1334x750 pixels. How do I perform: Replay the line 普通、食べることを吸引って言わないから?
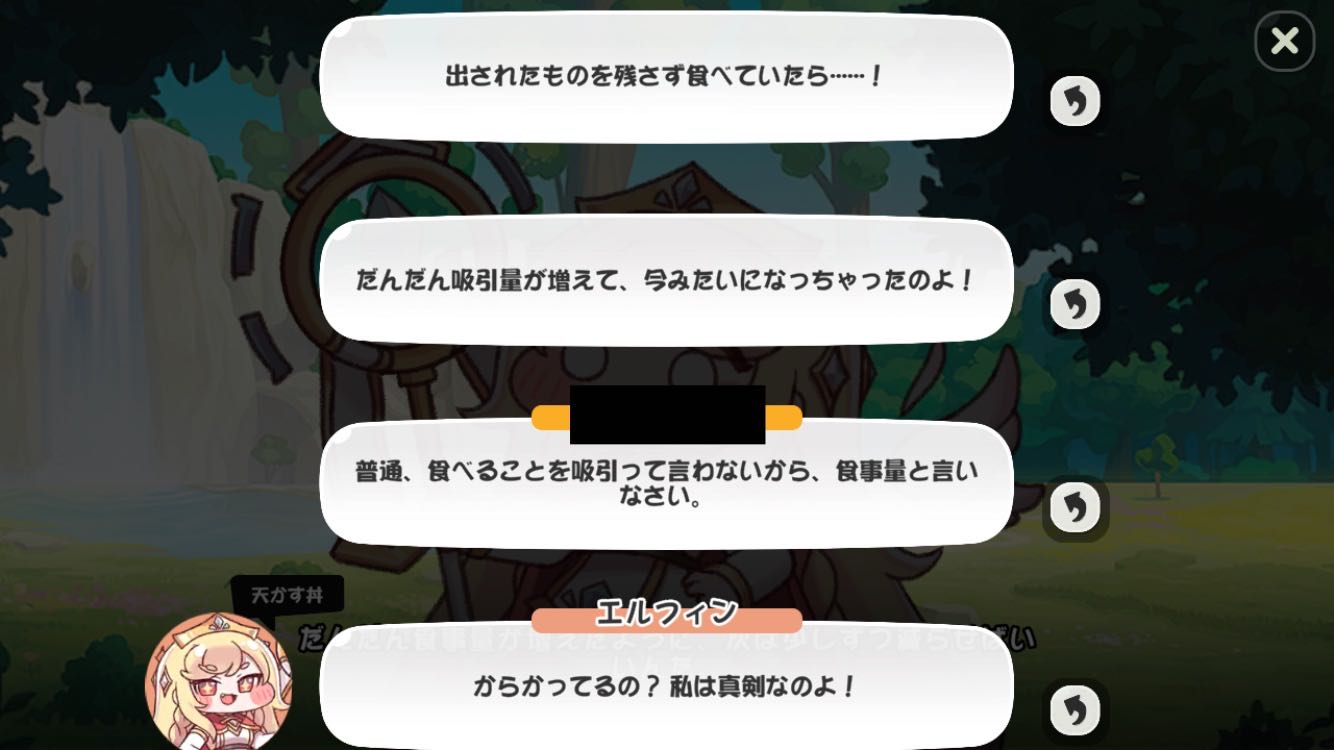1075,508
